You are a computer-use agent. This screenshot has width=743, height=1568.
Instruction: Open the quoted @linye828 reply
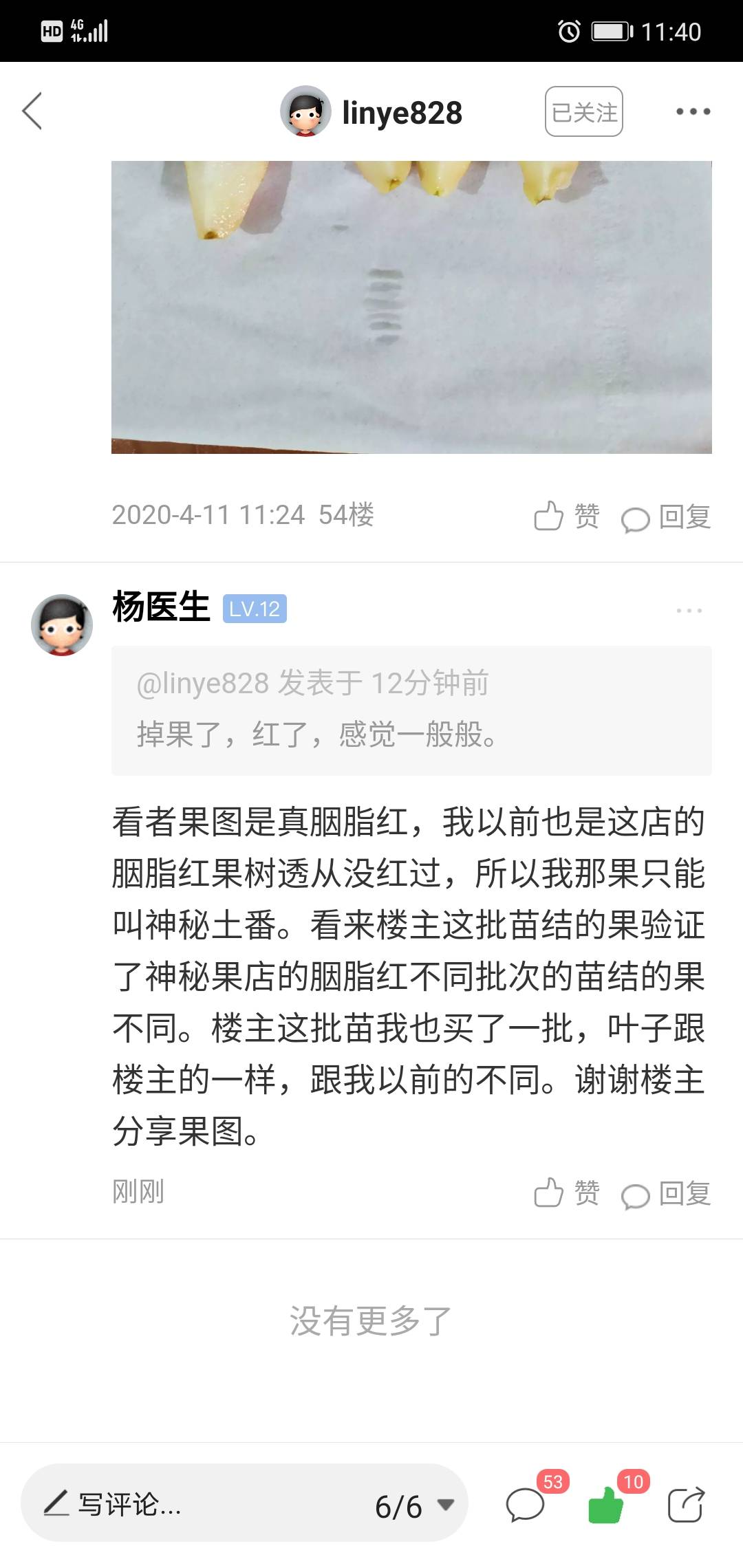(411, 710)
